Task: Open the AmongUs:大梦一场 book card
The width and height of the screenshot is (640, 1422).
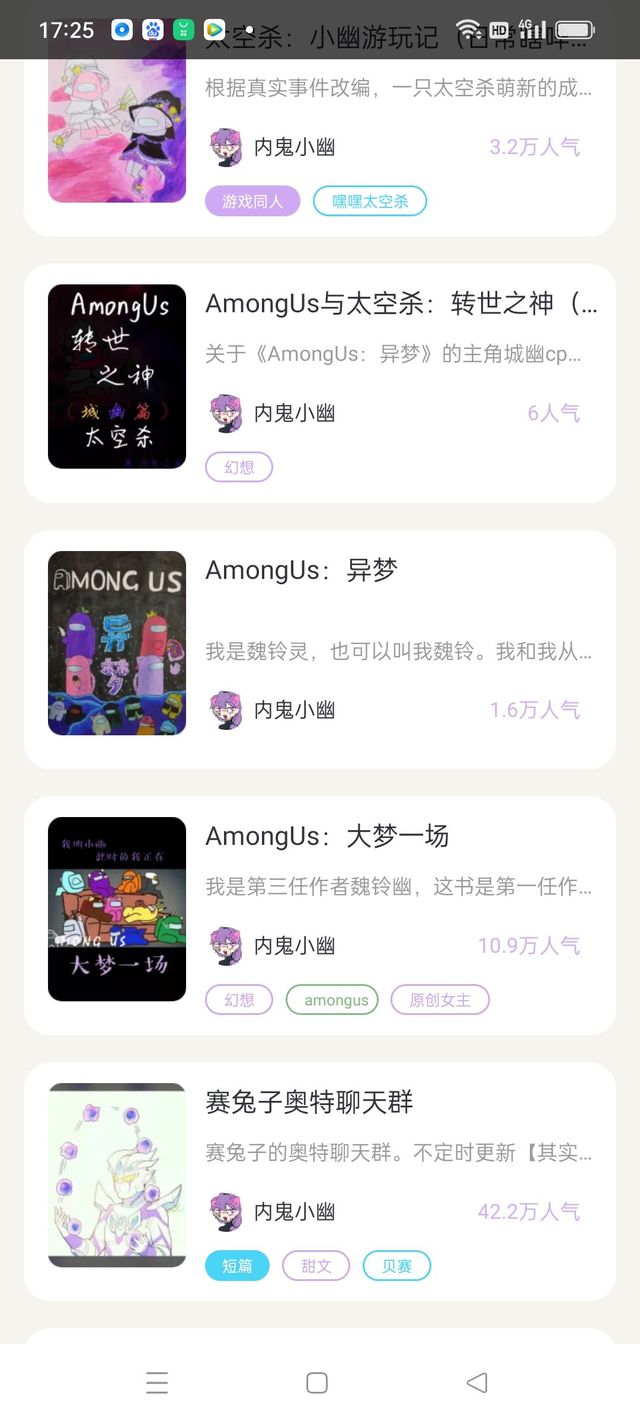Action: (320, 915)
